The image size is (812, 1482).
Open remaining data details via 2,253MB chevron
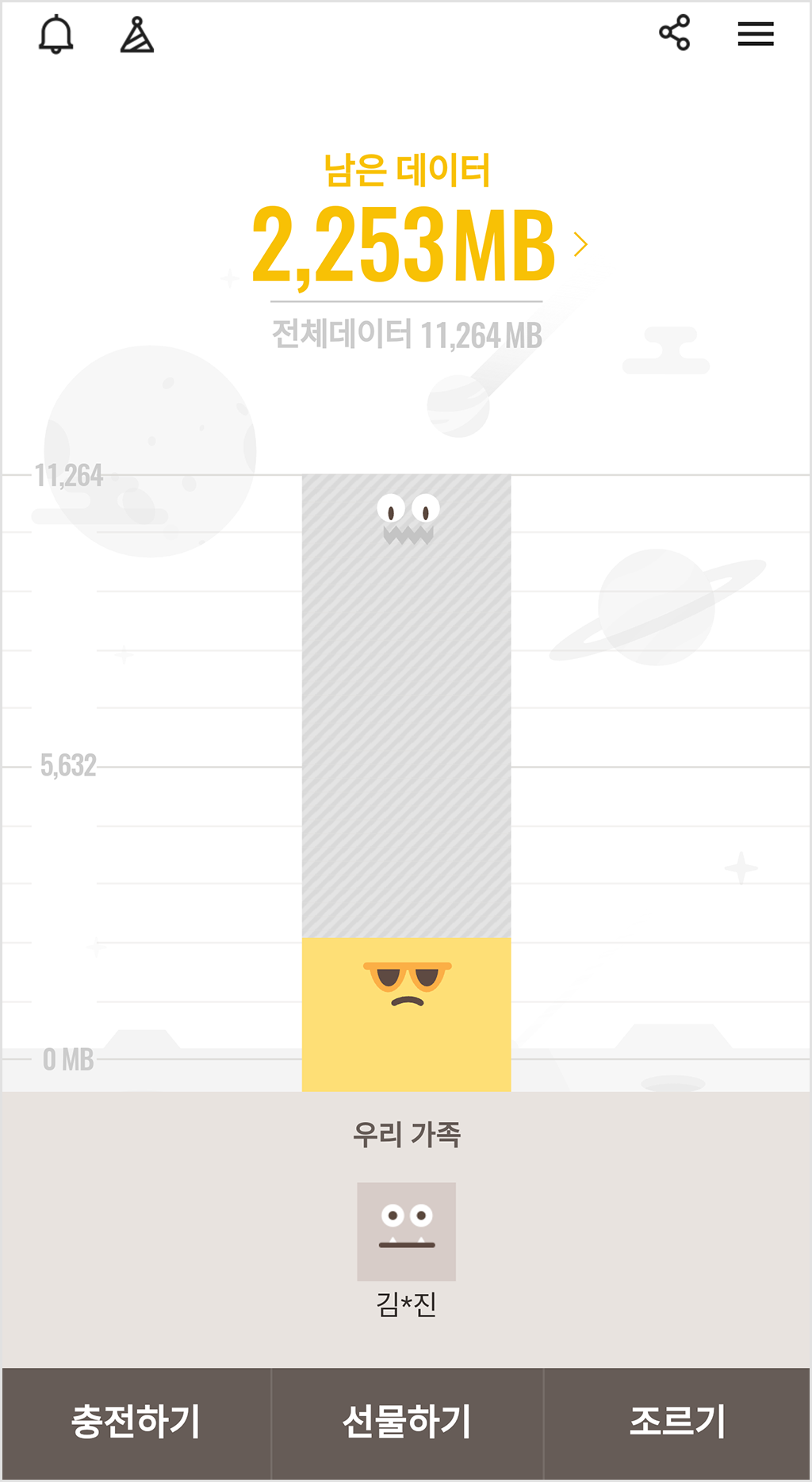click(x=580, y=244)
